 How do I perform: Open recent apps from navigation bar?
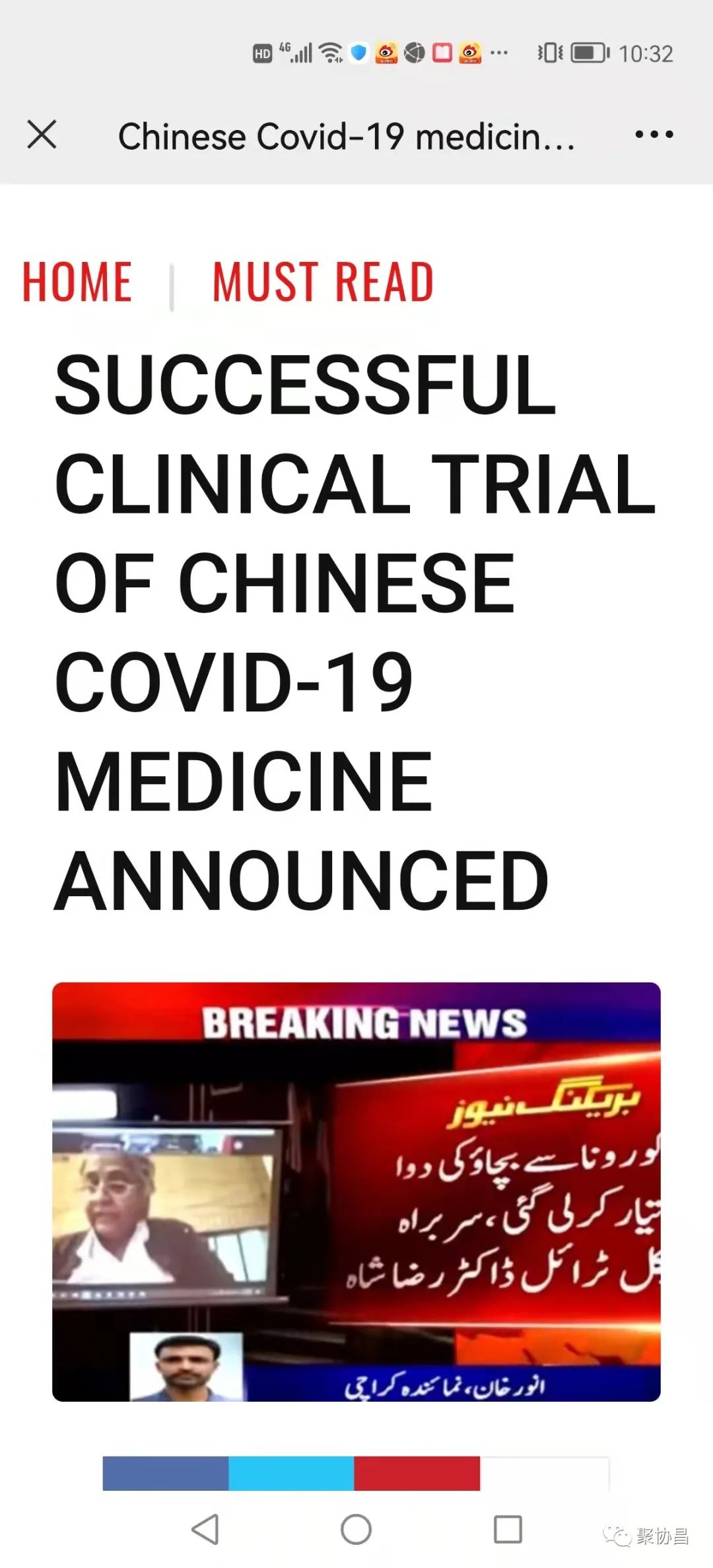(508, 1529)
